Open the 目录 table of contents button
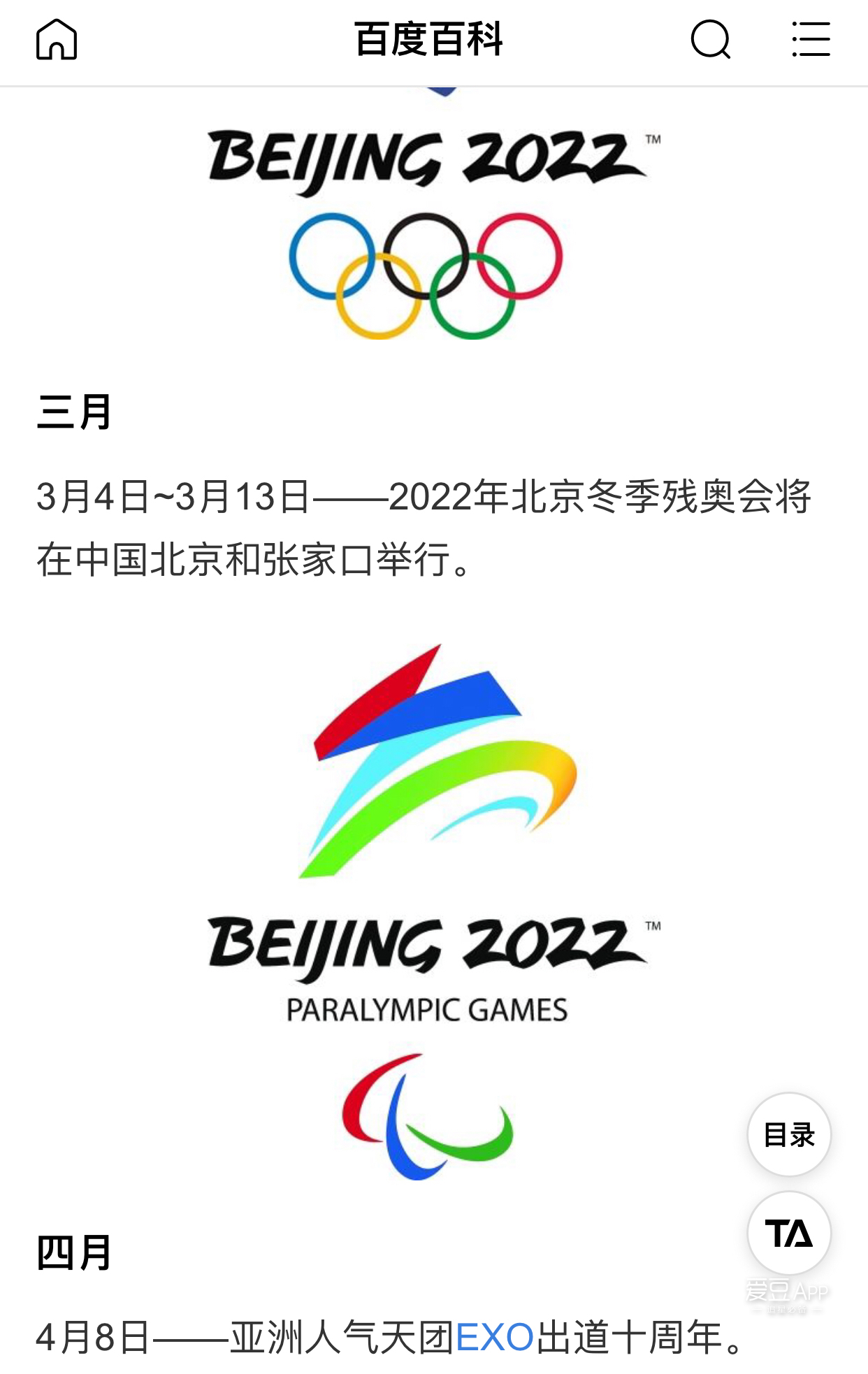This screenshot has width=868, height=1374. click(789, 1135)
